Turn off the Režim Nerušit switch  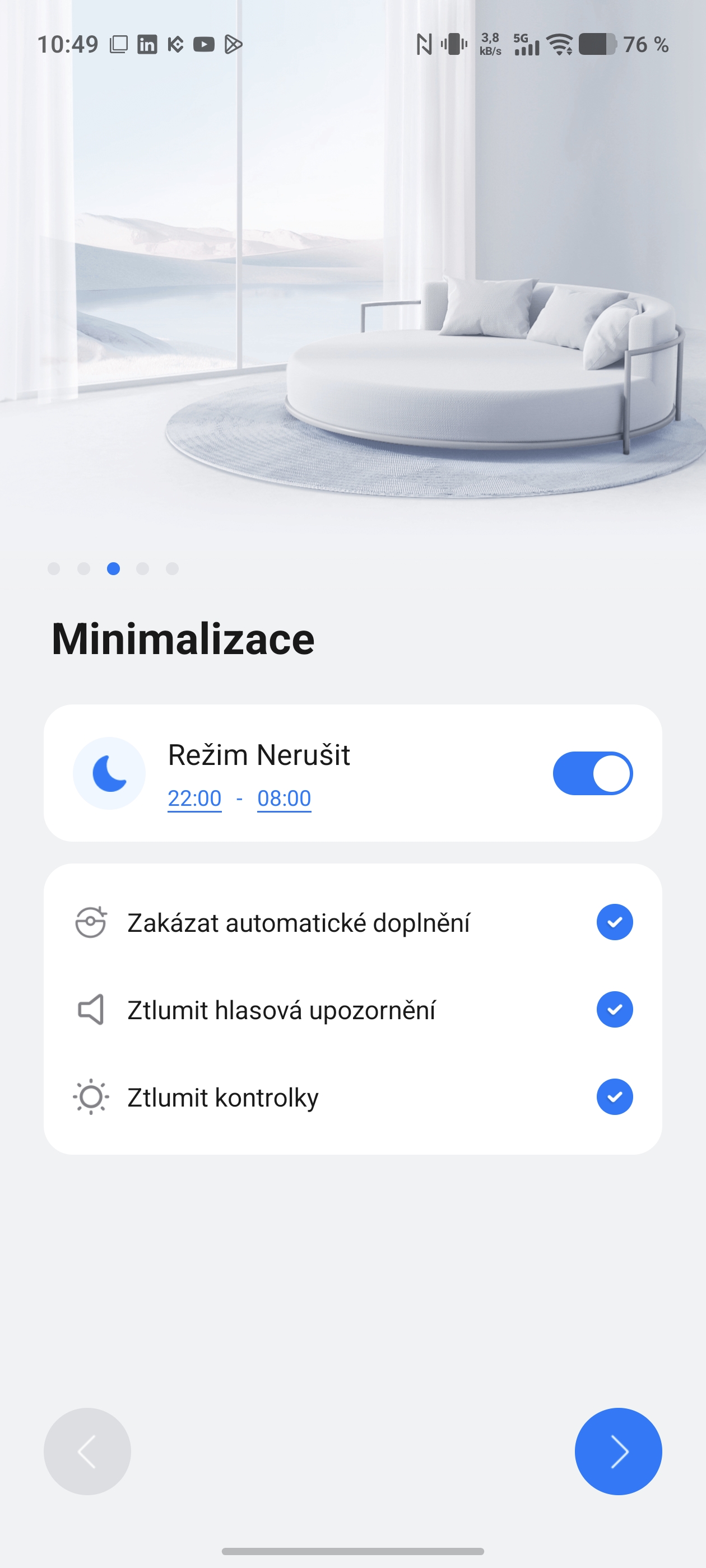pyautogui.click(x=592, y=774)
